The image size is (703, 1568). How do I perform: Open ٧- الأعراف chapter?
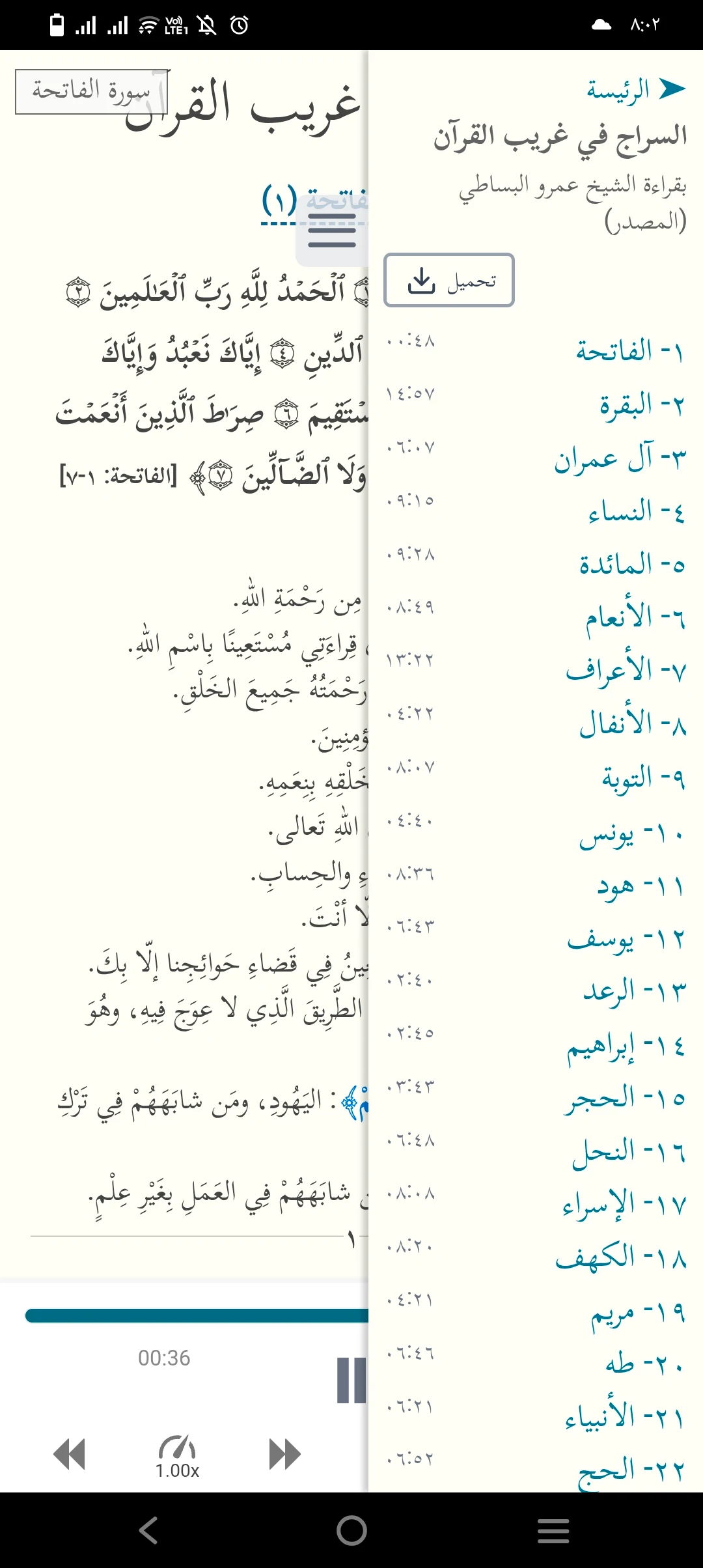[x=625, y=671]
